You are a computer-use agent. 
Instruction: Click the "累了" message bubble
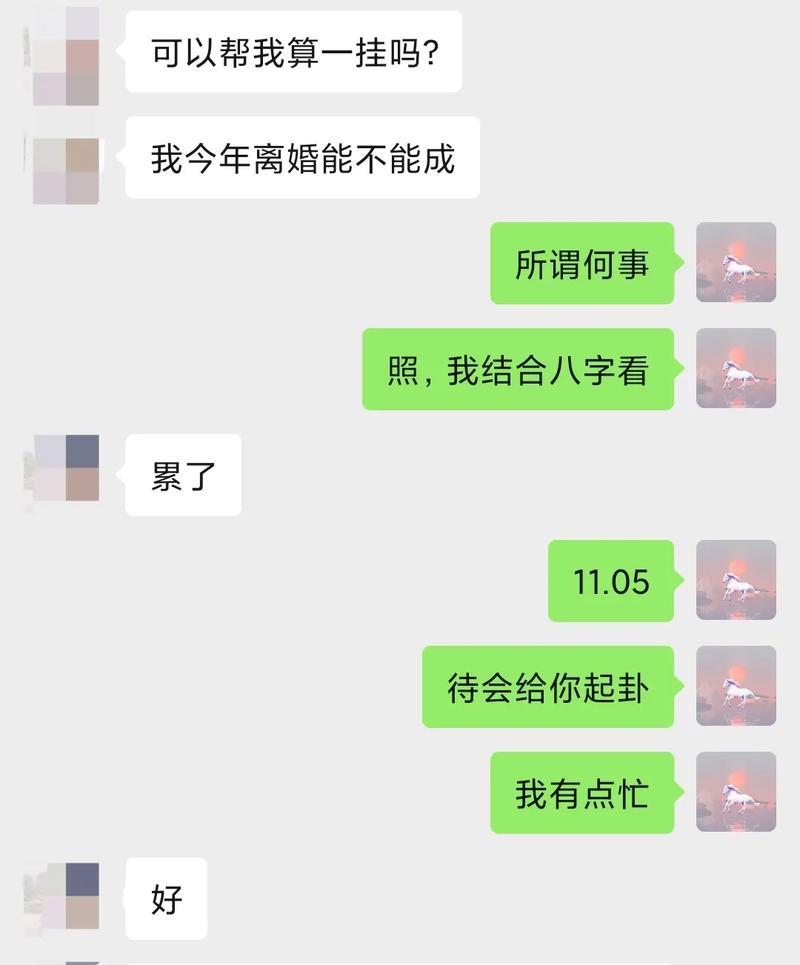coord(182,476)
